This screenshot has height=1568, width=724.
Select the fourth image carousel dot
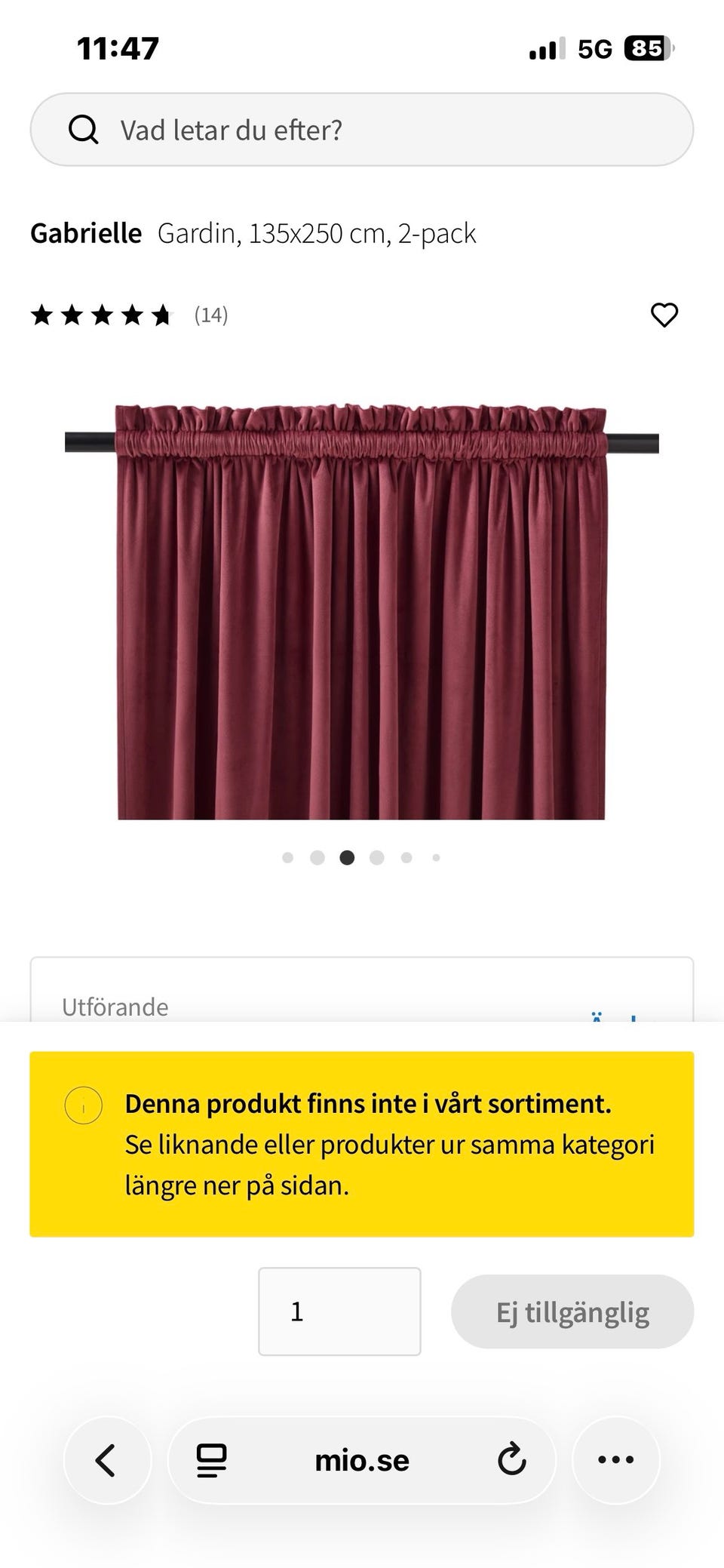(x=377, y=857)
